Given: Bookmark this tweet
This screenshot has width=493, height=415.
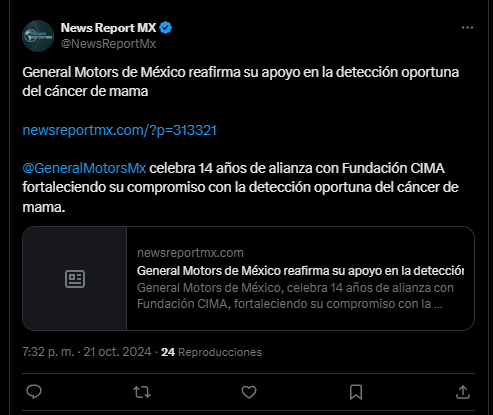Looking at the screenshot, I should pyautogui.click(x=356, y=392).
